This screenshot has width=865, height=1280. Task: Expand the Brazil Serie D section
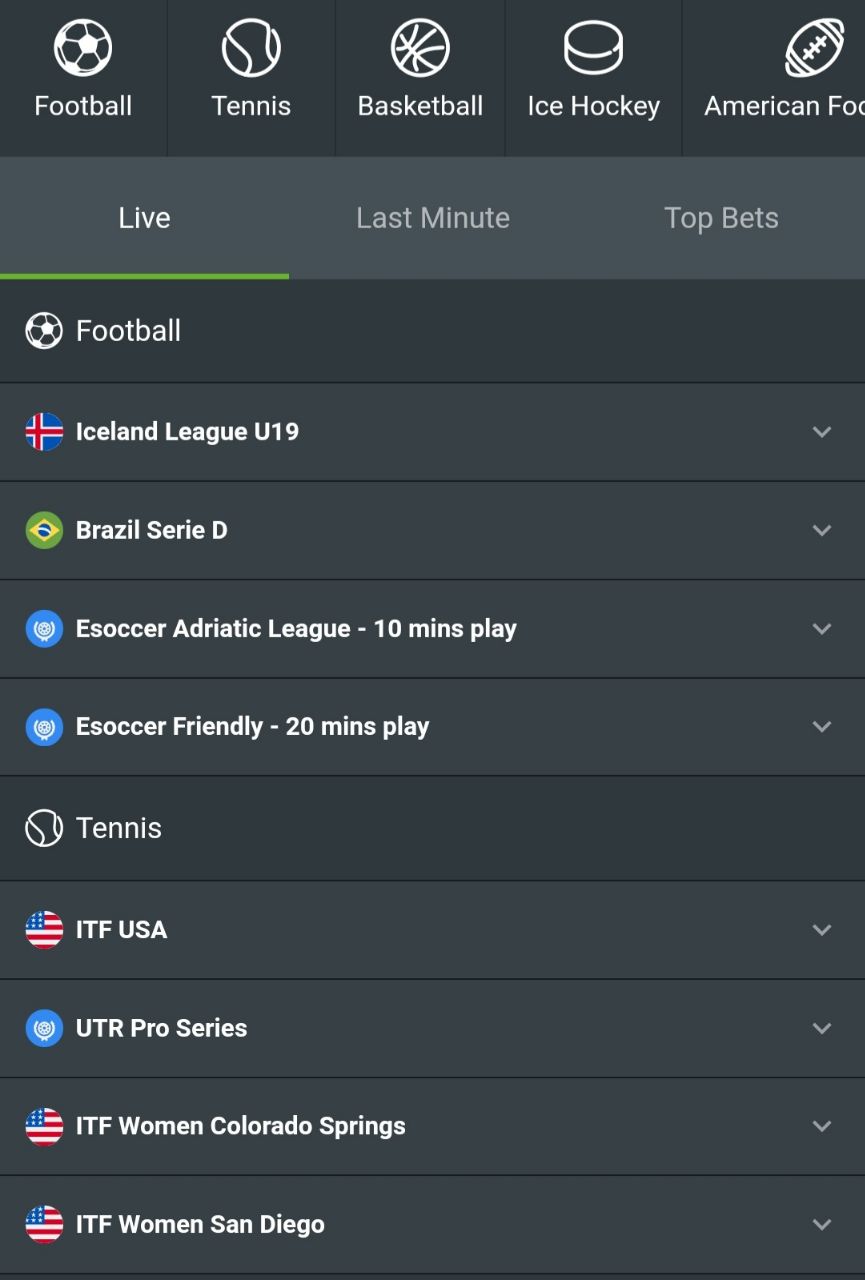click(432, 529)
